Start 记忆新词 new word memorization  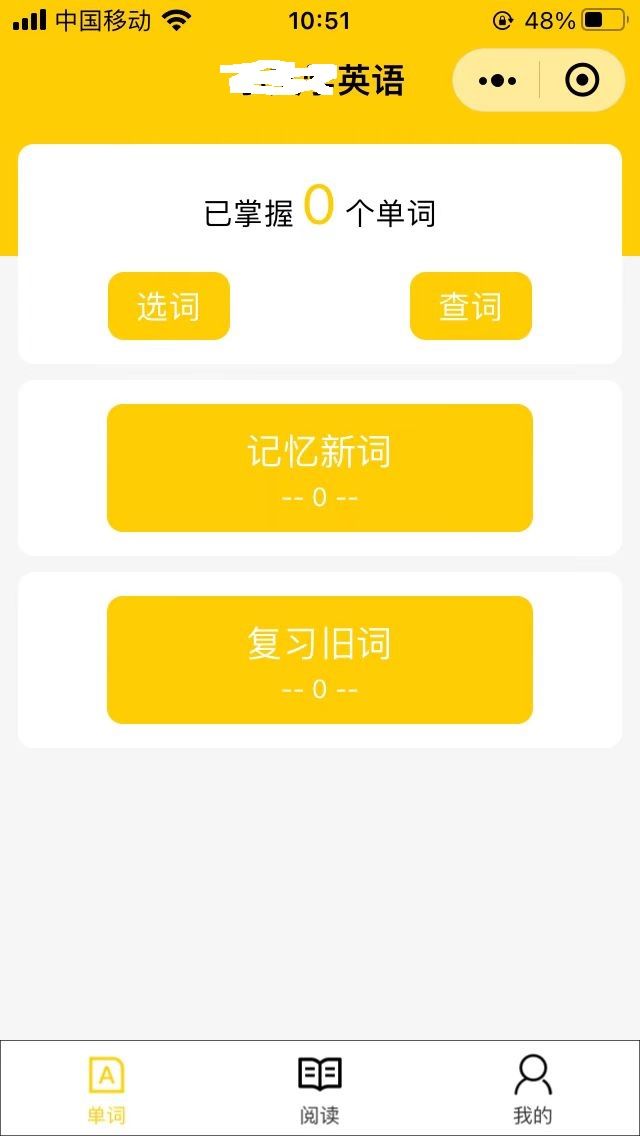320,468
